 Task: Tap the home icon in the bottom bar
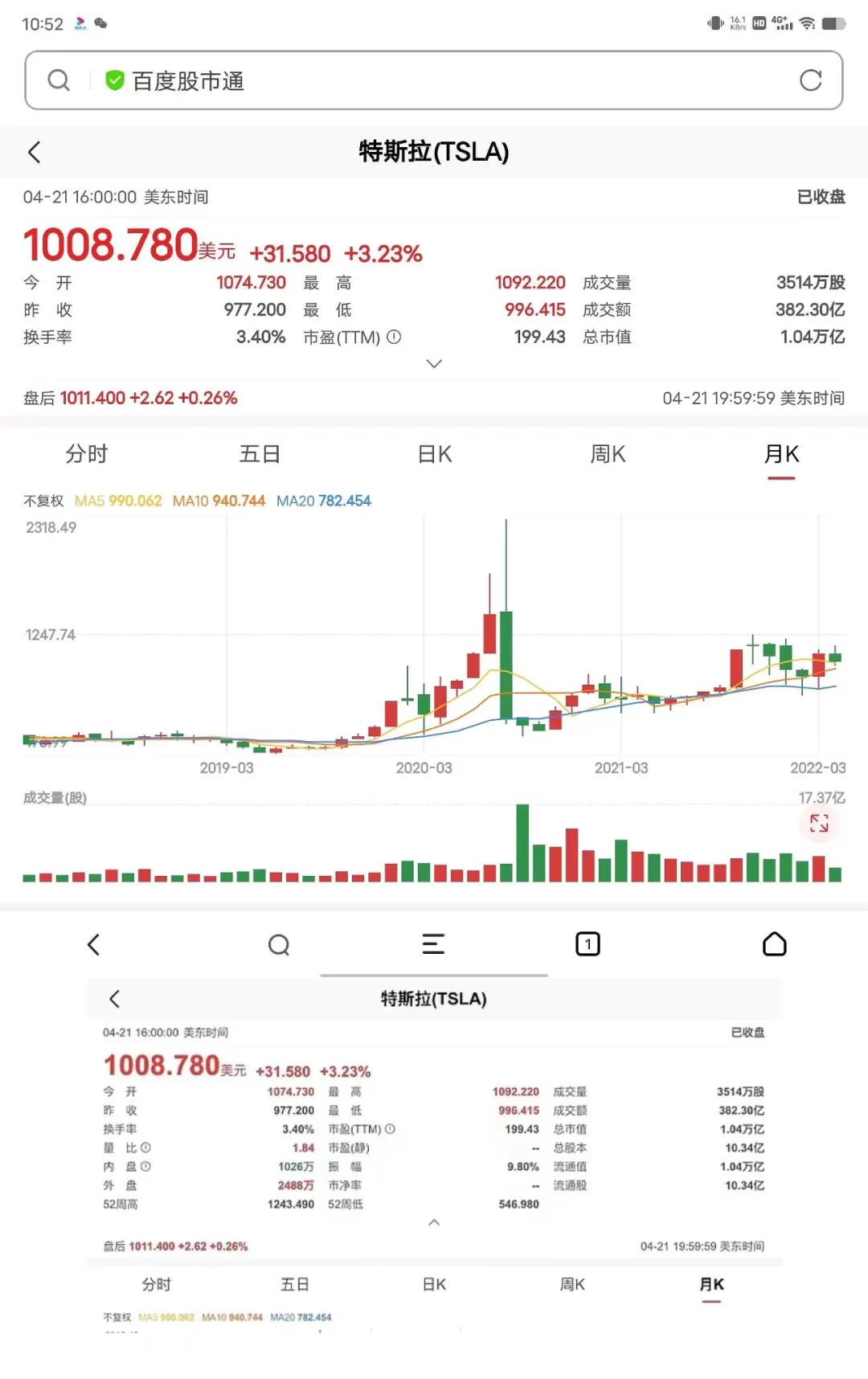click(x=774, y=944)
